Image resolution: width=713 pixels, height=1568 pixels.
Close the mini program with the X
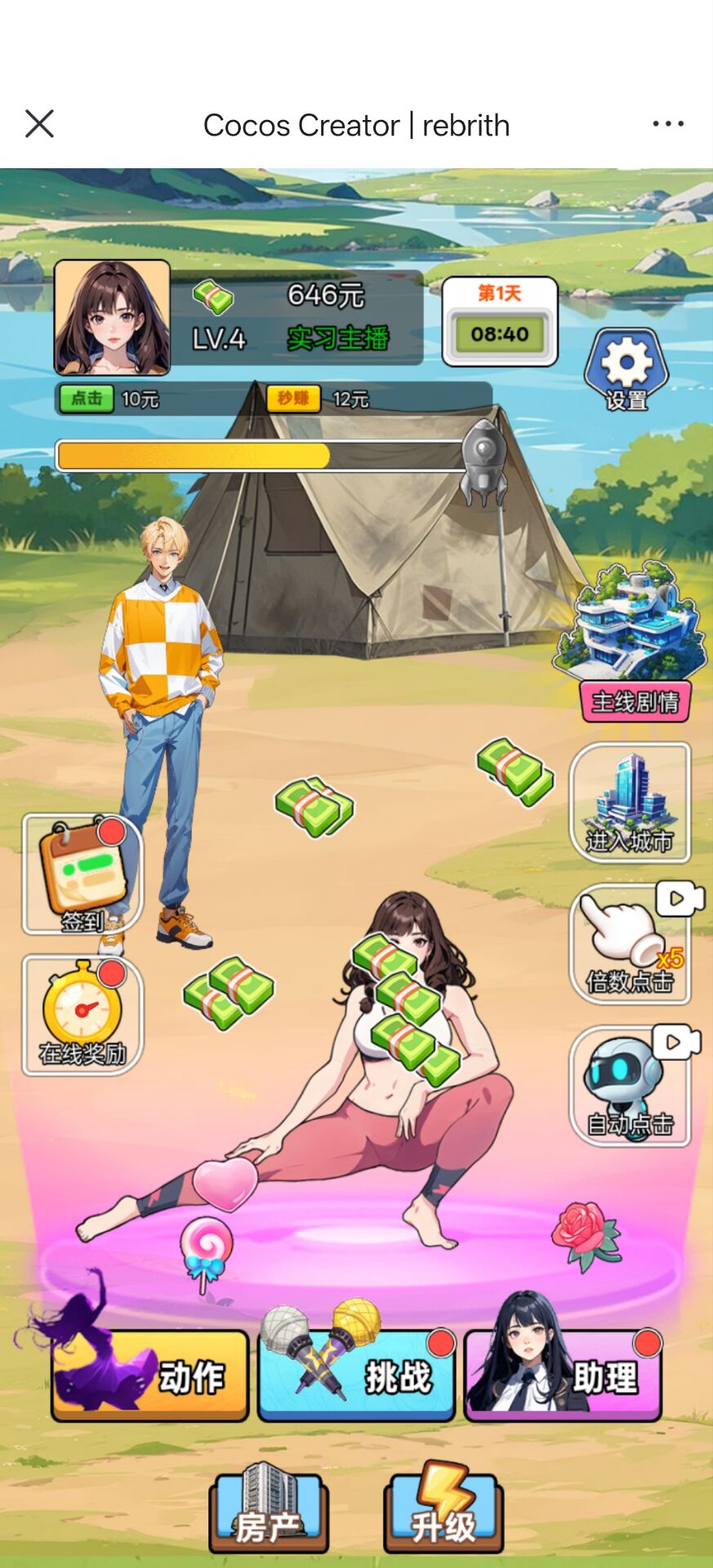pyautogui.click(x=39, y=124)
